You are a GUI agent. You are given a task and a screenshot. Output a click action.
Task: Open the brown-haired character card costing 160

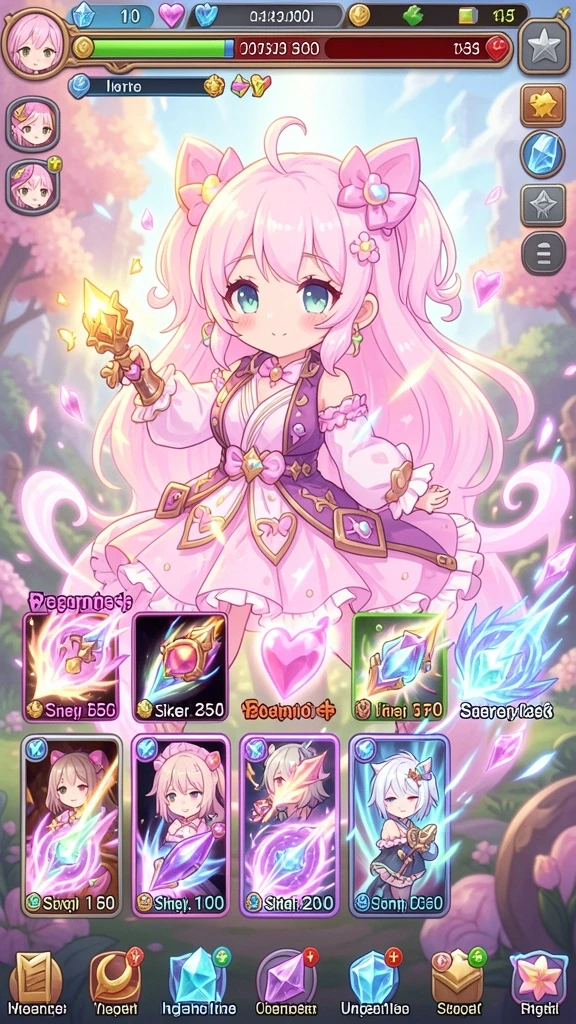[x=71, y=825]
